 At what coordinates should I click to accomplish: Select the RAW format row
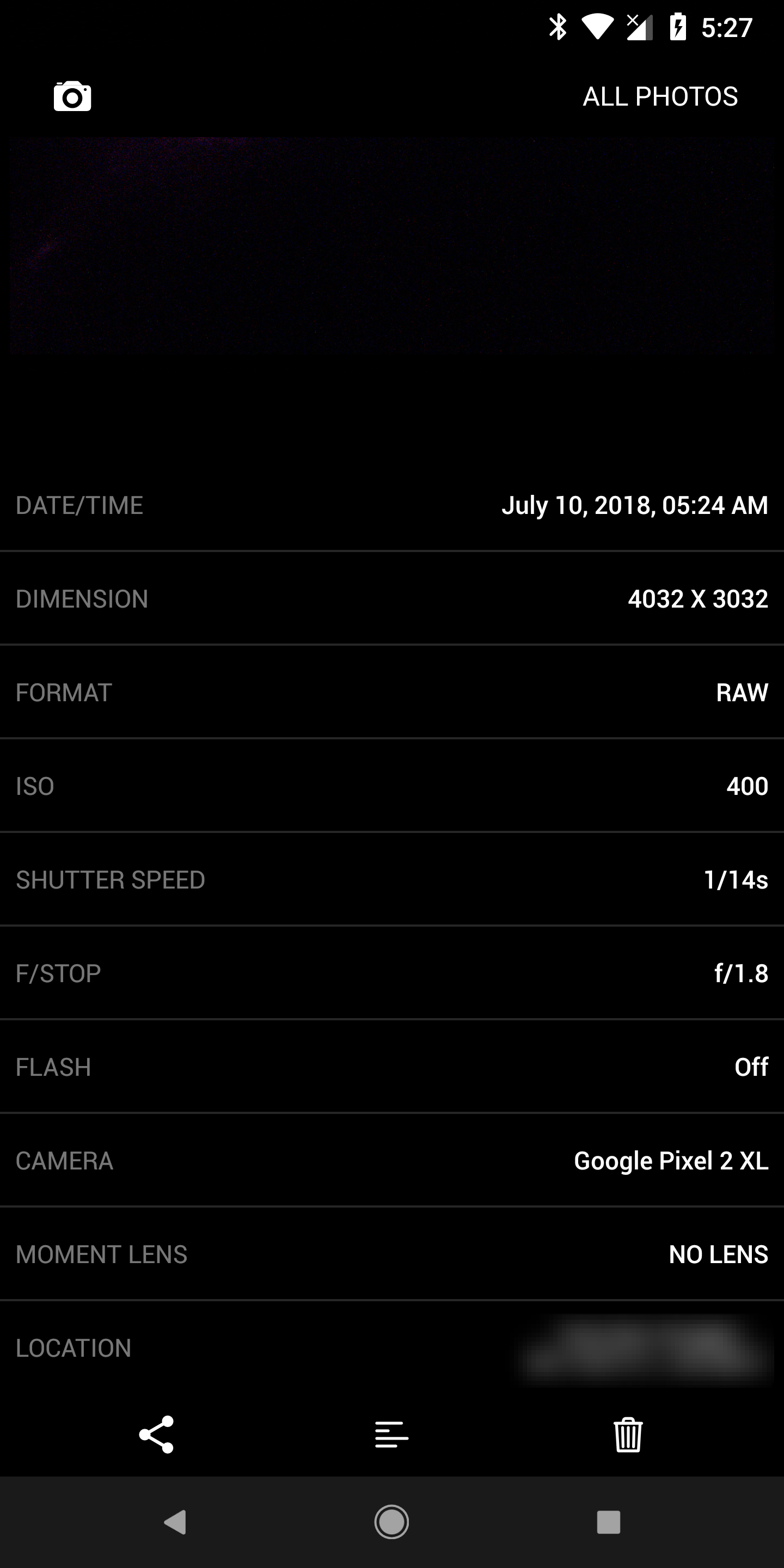pos(392,693)
